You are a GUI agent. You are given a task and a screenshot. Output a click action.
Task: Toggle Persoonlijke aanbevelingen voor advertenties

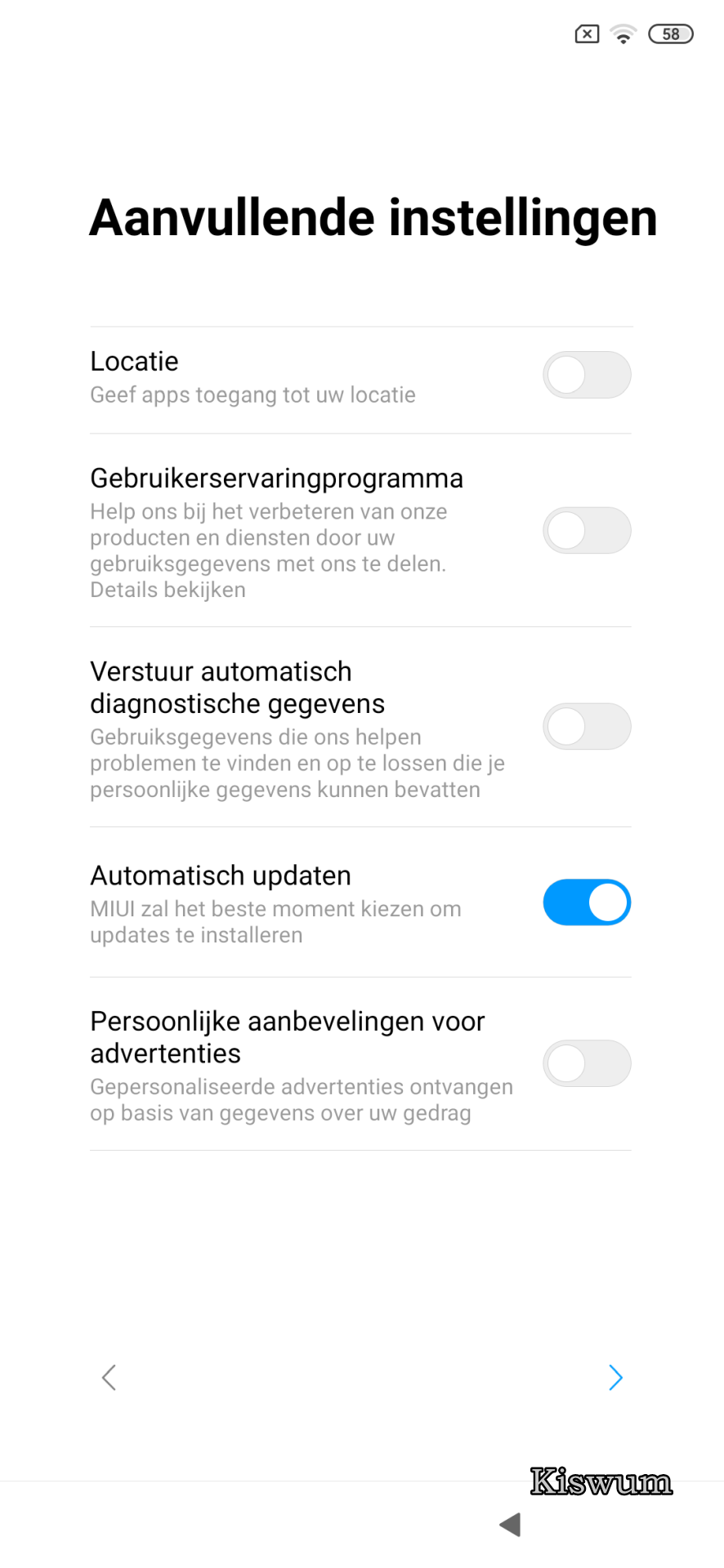[587, 1063]
